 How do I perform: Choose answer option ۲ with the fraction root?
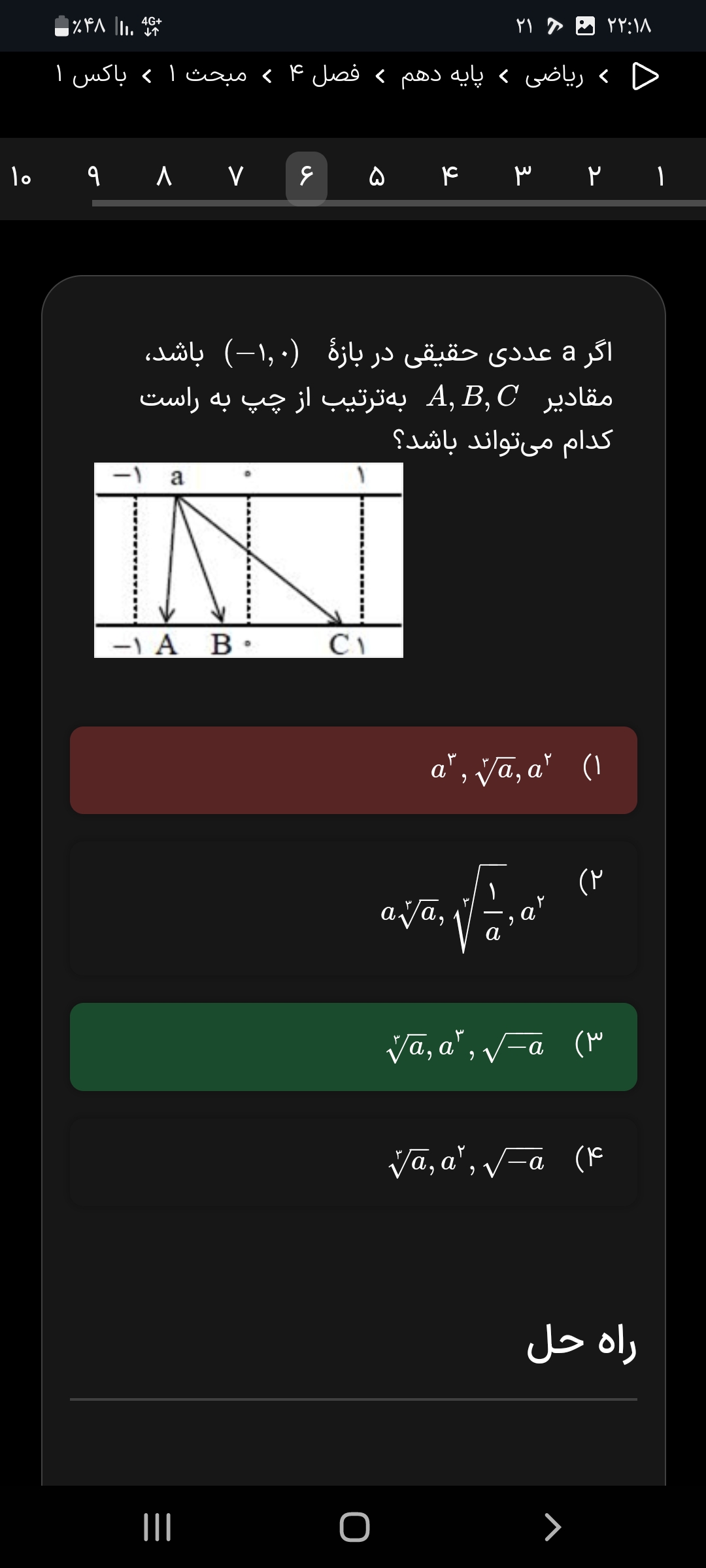pos(353,909)
